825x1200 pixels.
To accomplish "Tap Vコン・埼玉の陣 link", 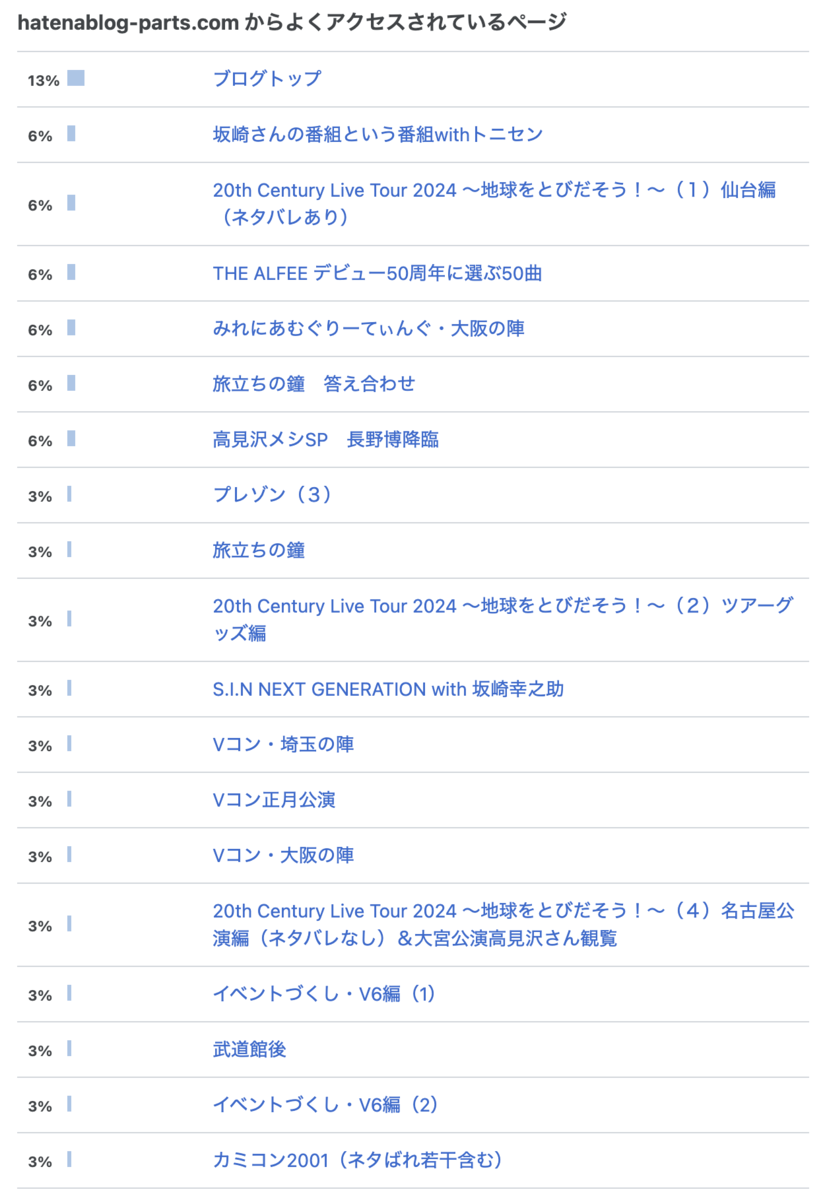I will (x=283, y=745).
